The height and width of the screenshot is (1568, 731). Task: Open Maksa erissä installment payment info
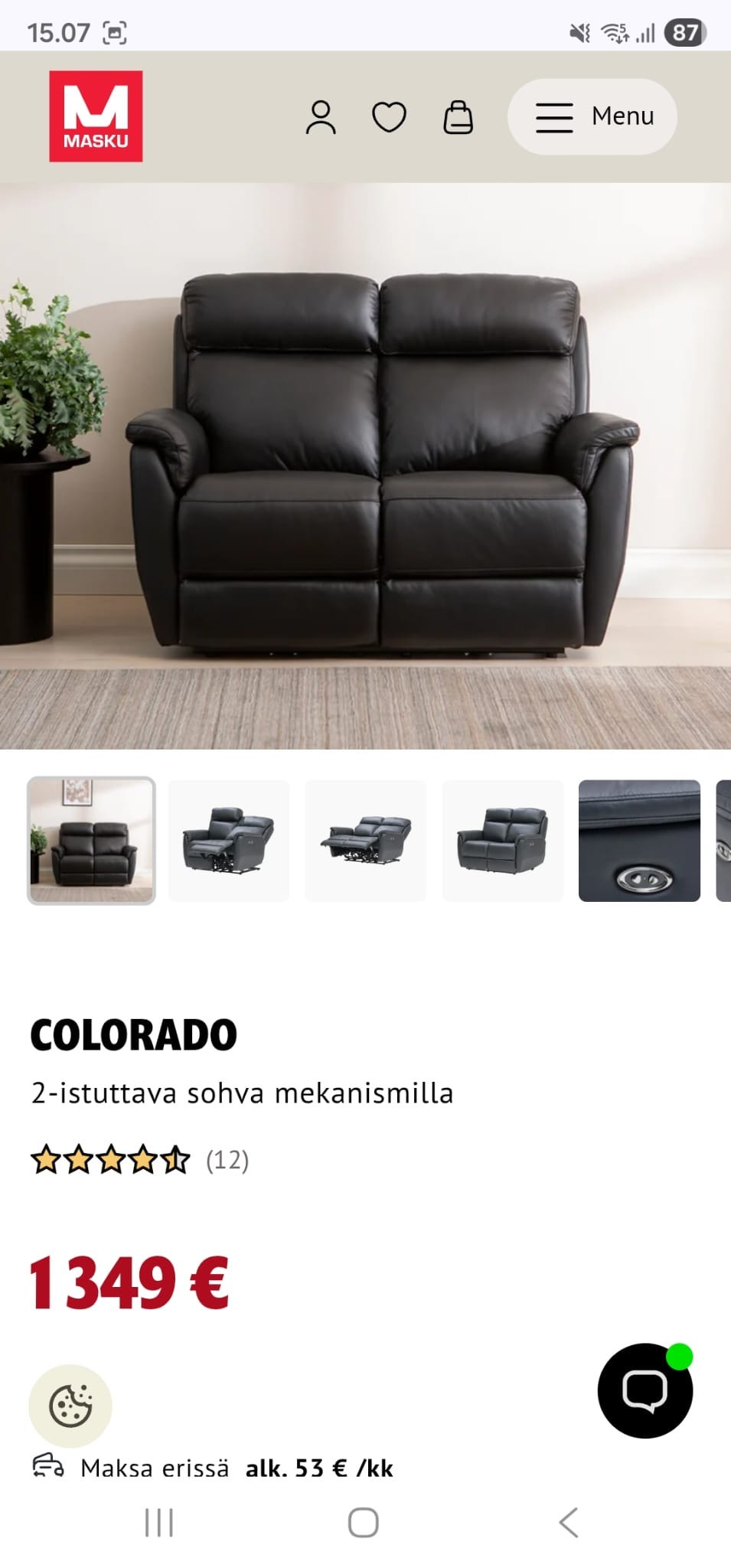[213, 1468]
